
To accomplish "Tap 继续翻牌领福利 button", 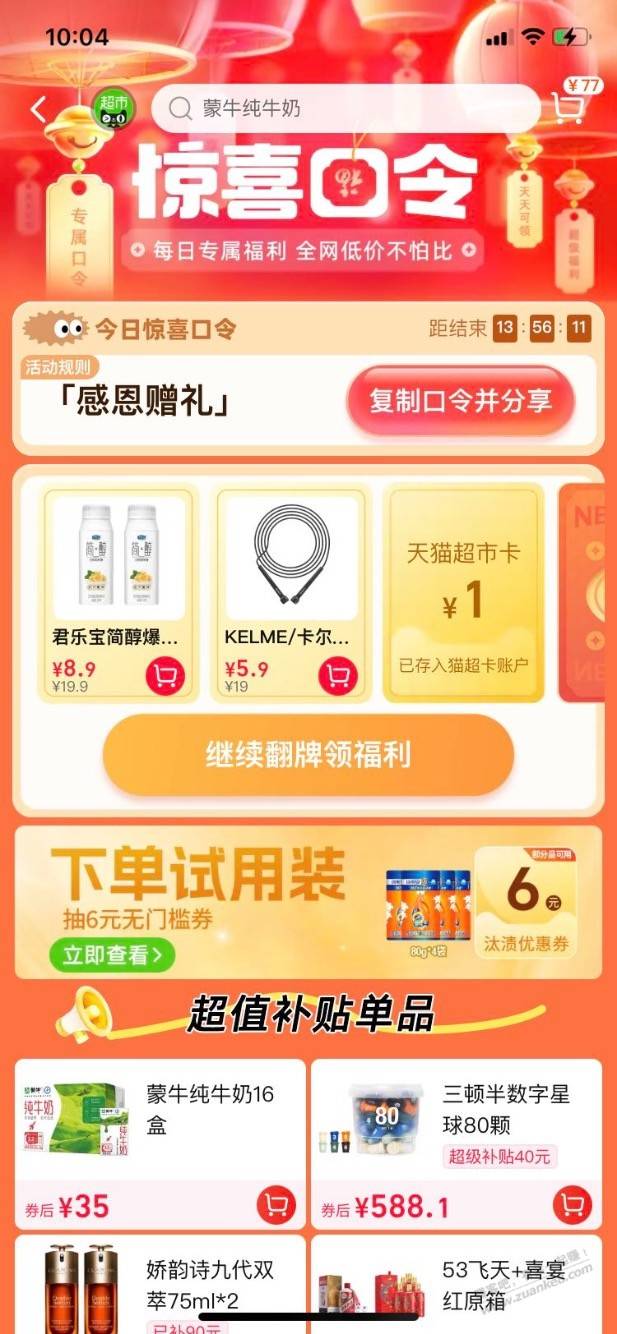I will tap(308, 754).
